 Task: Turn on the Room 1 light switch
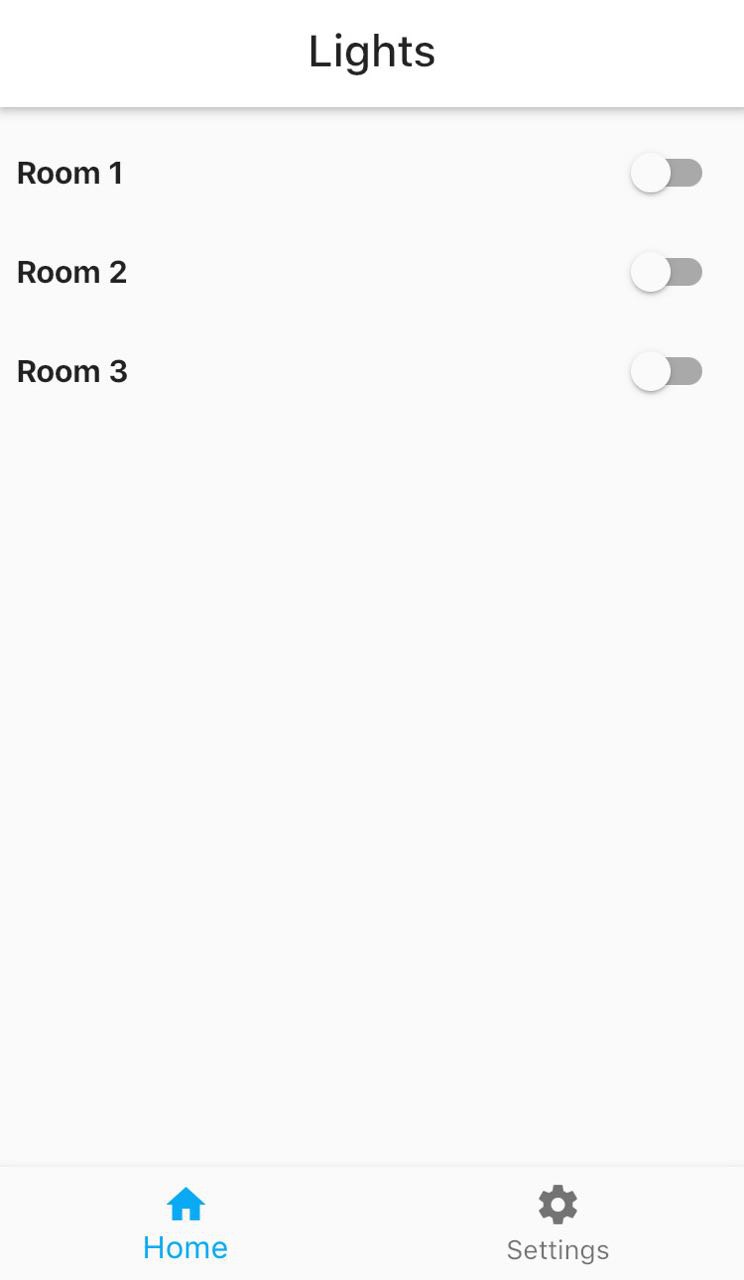point(666,173)
